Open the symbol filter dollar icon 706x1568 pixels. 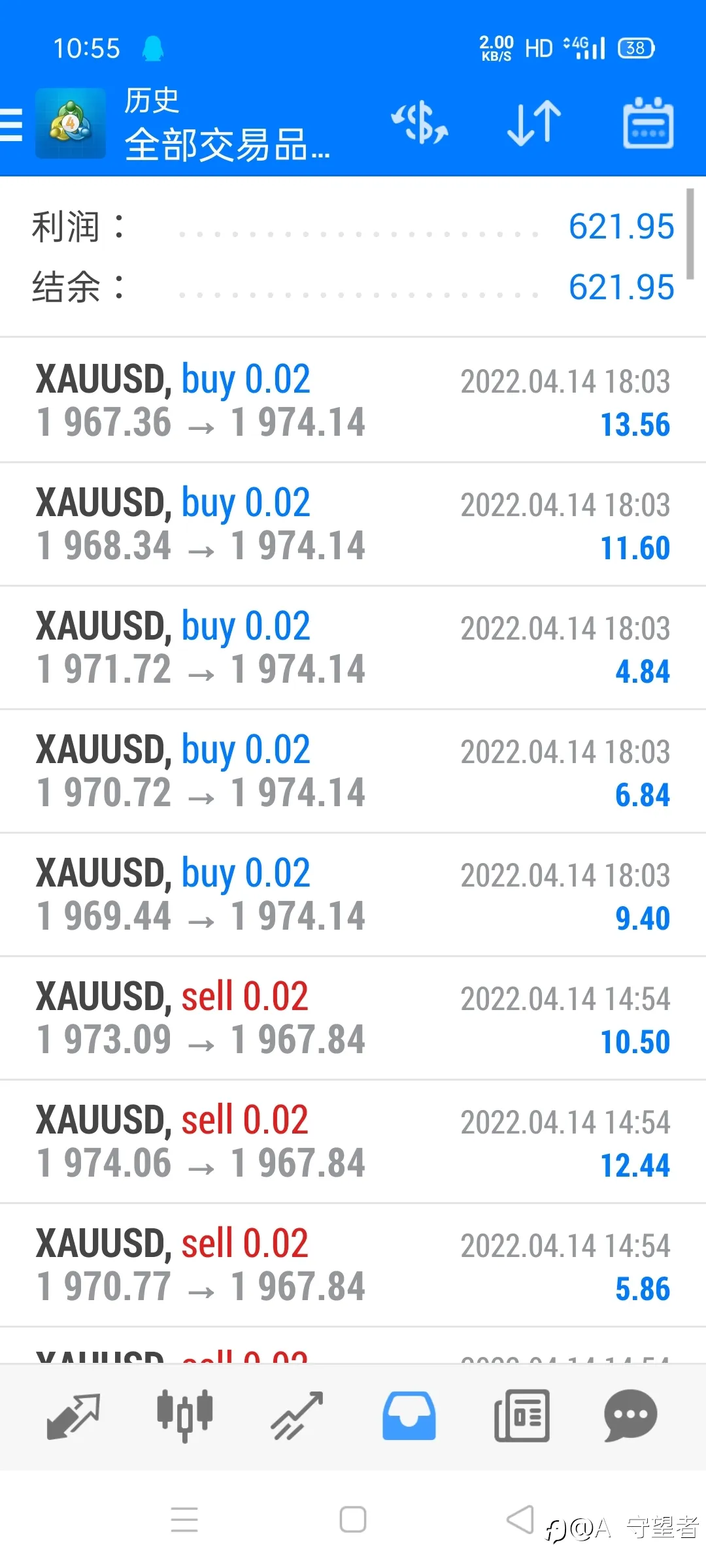pyautogui.click(x=420, y=123)
